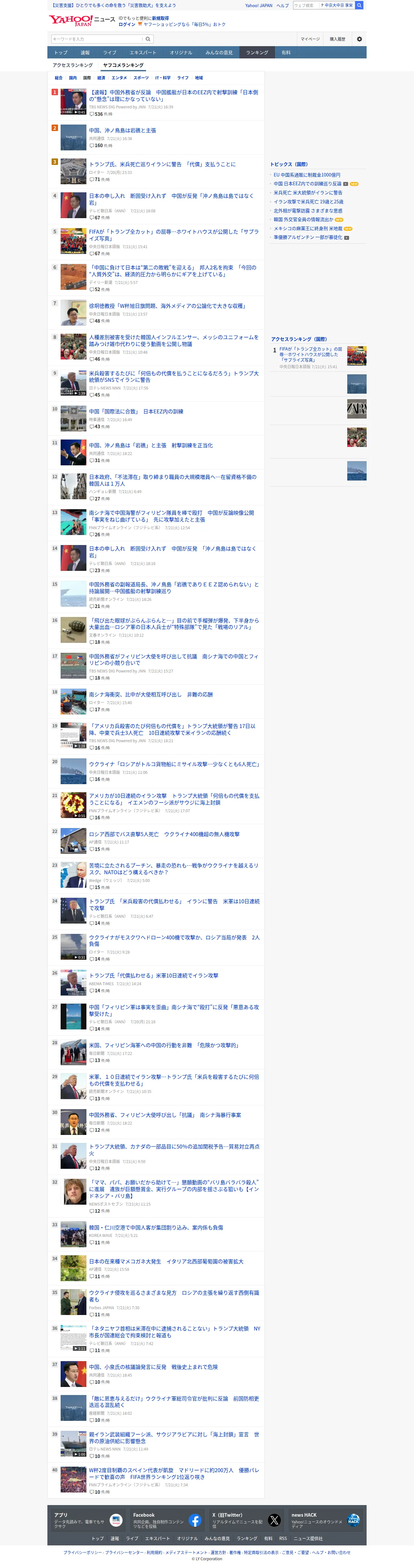Filter ranking by スポーツ category
Image resolution: width=414 pixels, height=1568 pixels.
(x=141, y=78)
